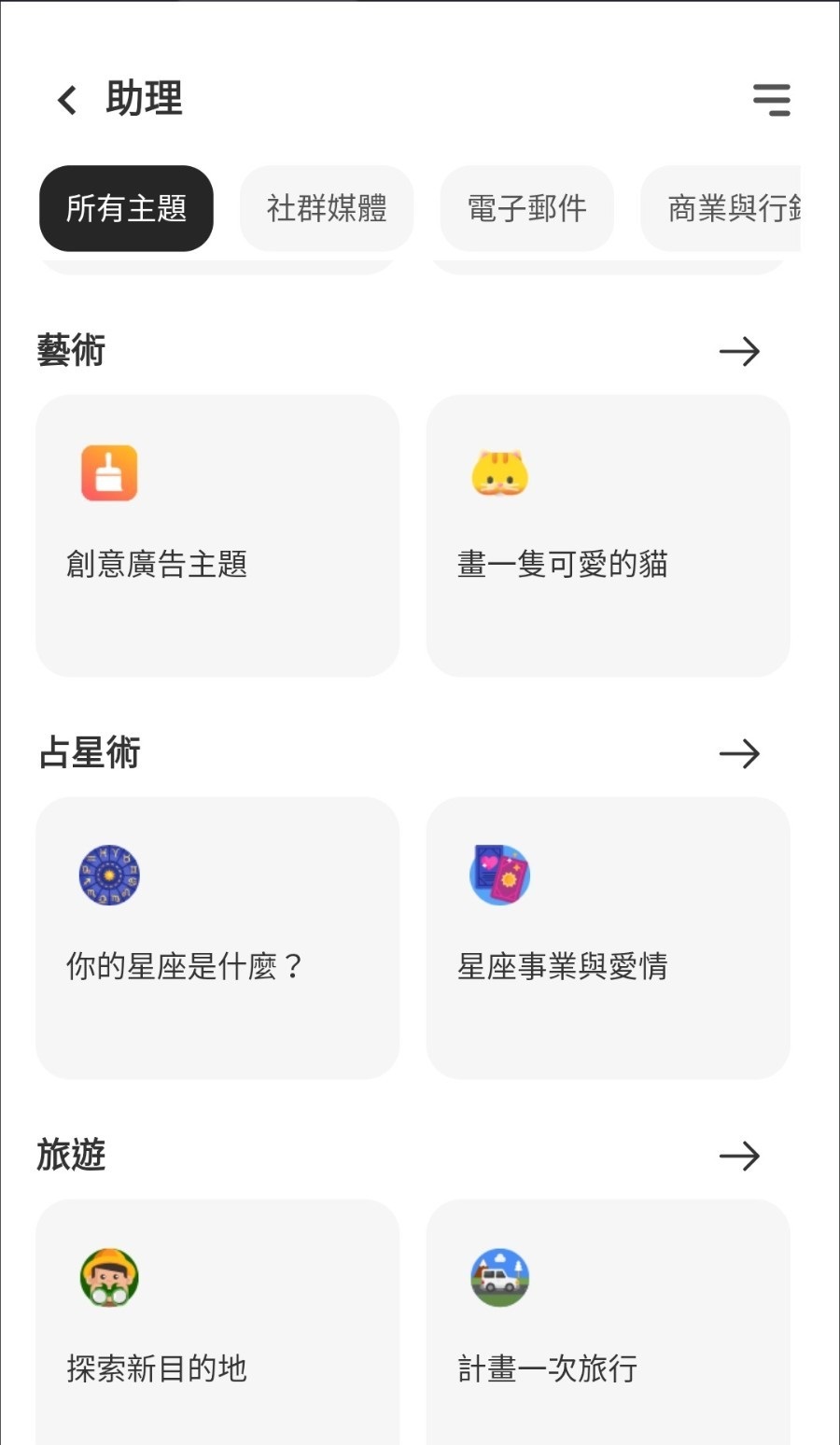Expand the 藝術 section arrow
Image resolution: width=840 pixels, height=1445 pixels.
[x=739, y=352]
